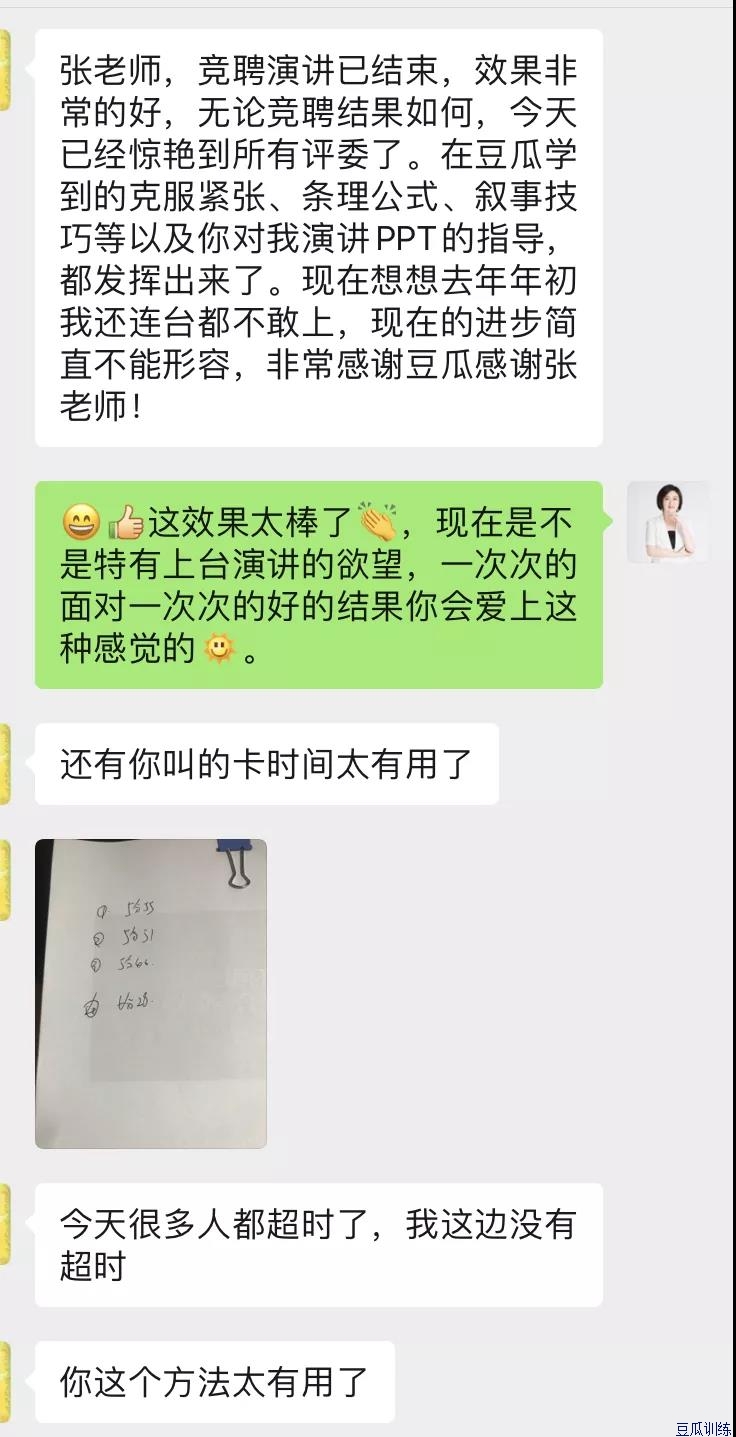Open the photo message of handwritten timing notes

coord(151,993)
